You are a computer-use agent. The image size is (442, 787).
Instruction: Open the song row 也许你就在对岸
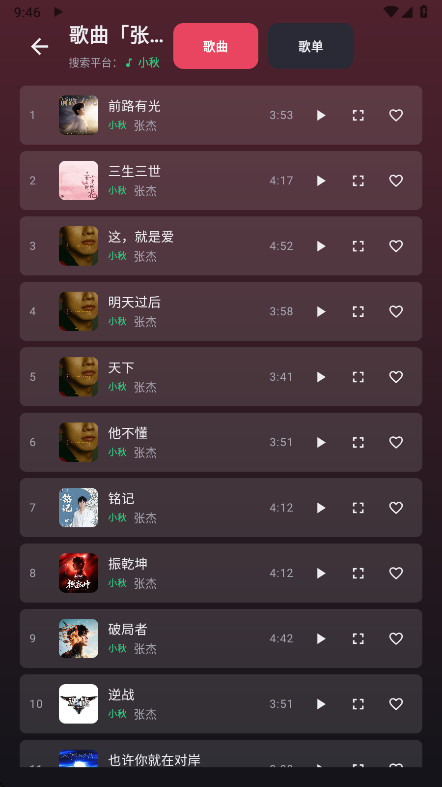221,753
